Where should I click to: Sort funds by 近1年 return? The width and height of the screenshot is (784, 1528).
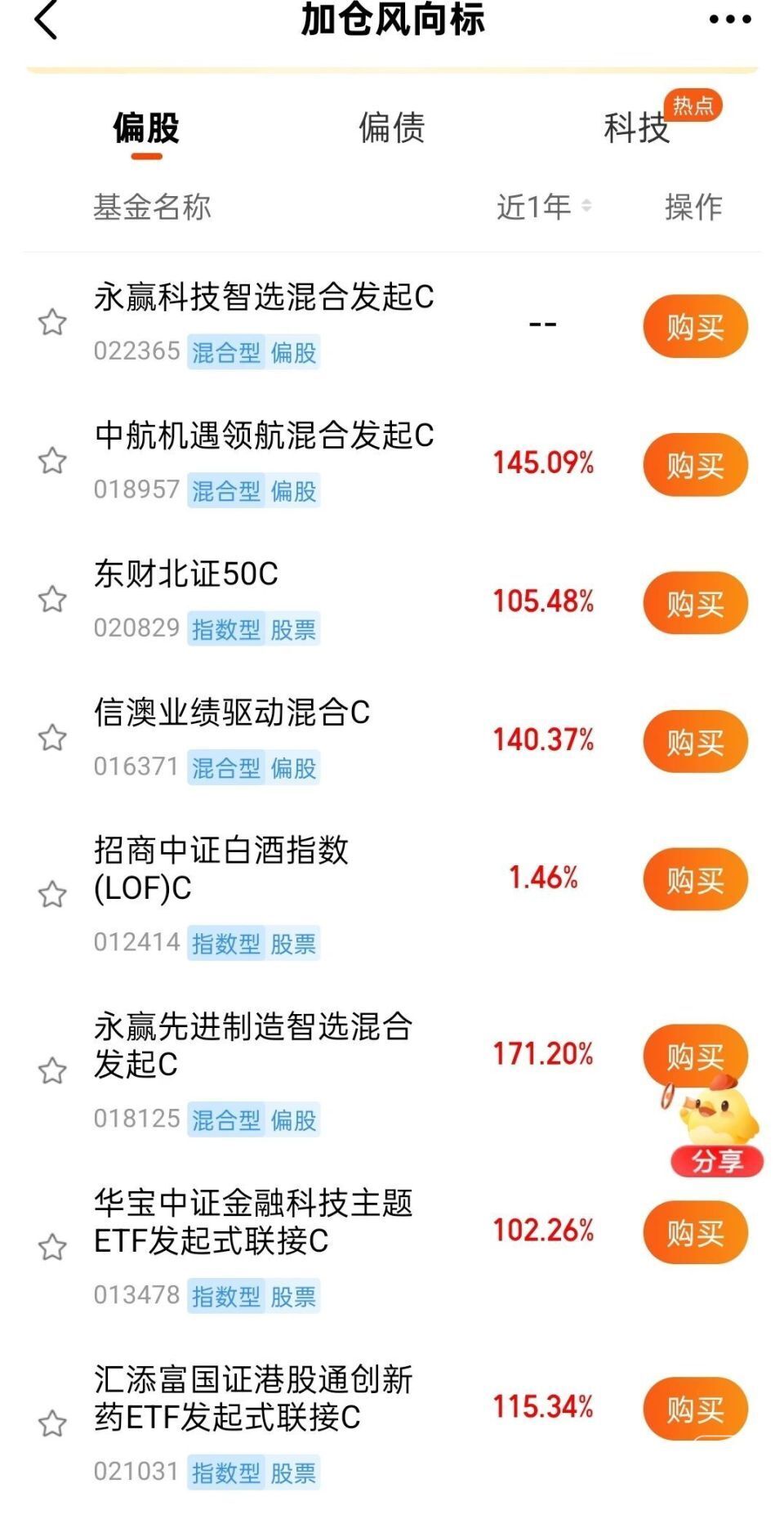click(x=543, y=207)
